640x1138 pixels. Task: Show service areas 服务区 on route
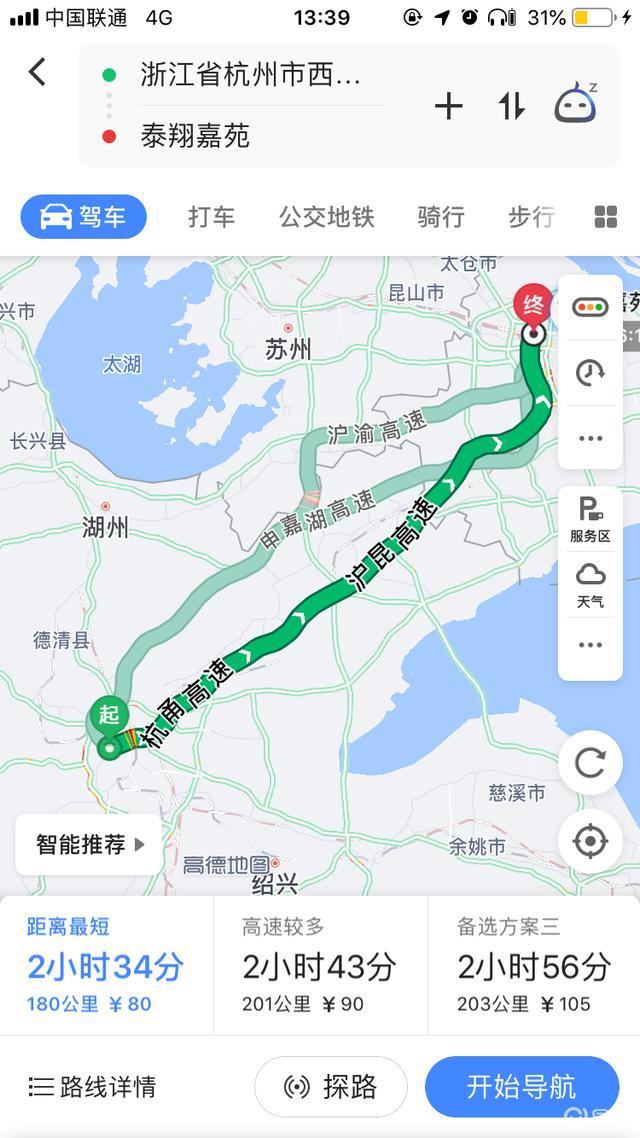(590, 520)
